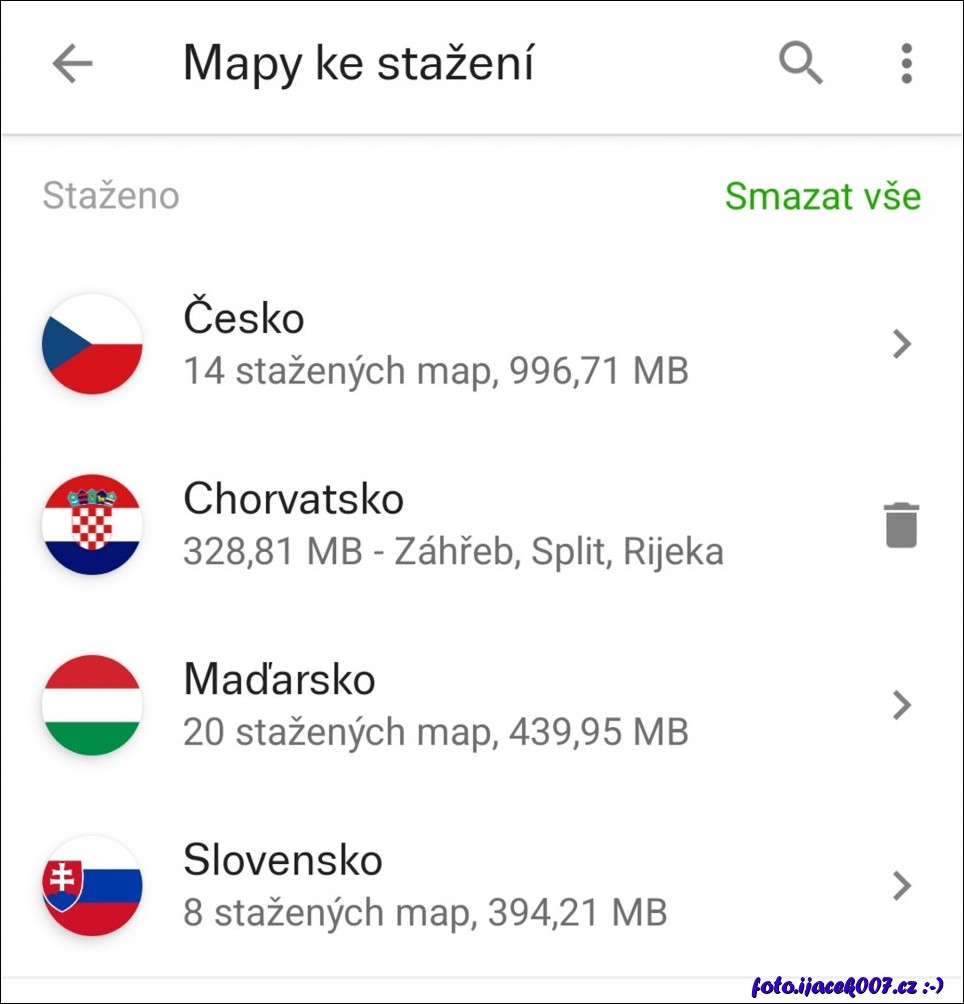964x1004 pixels.
Task: Select the Czech flag icon
Action: 92,344
